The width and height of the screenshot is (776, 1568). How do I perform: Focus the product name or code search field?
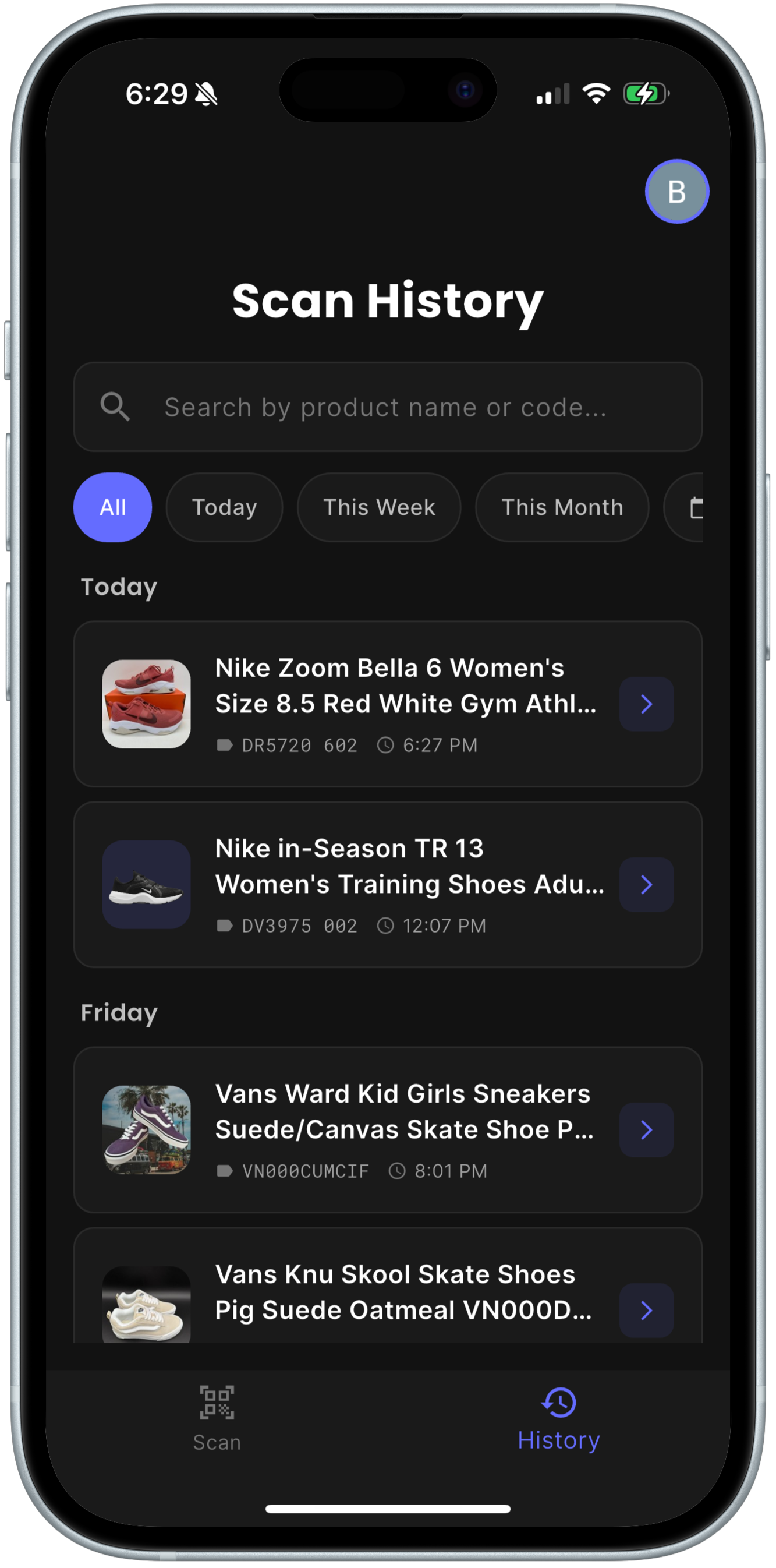click(387, 407)
